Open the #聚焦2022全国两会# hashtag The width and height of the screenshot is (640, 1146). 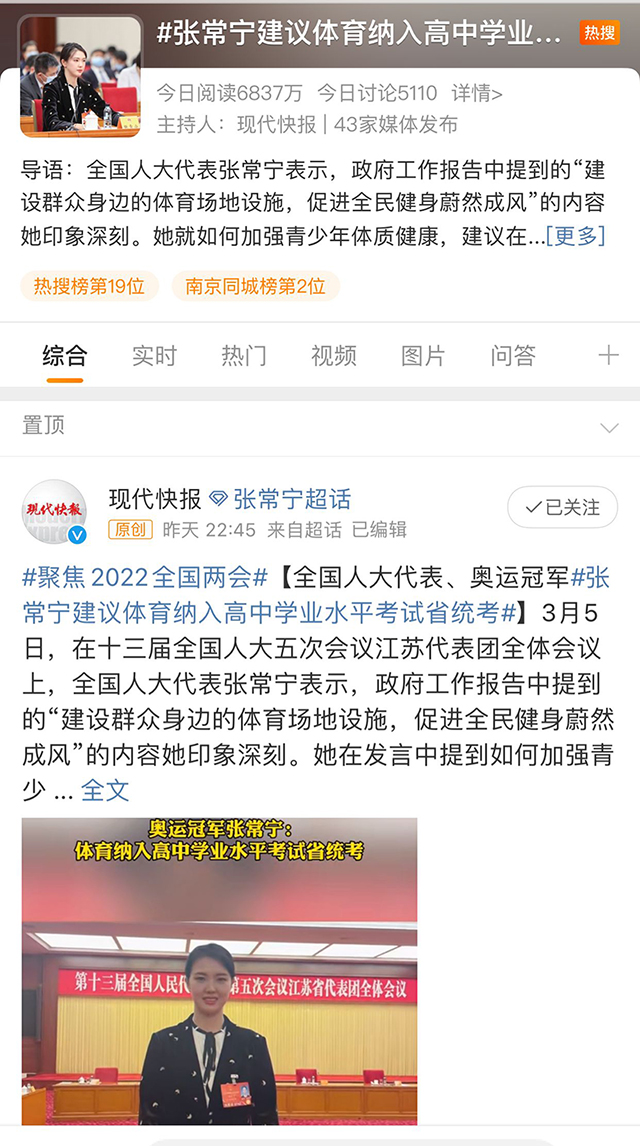pos(145,577)
